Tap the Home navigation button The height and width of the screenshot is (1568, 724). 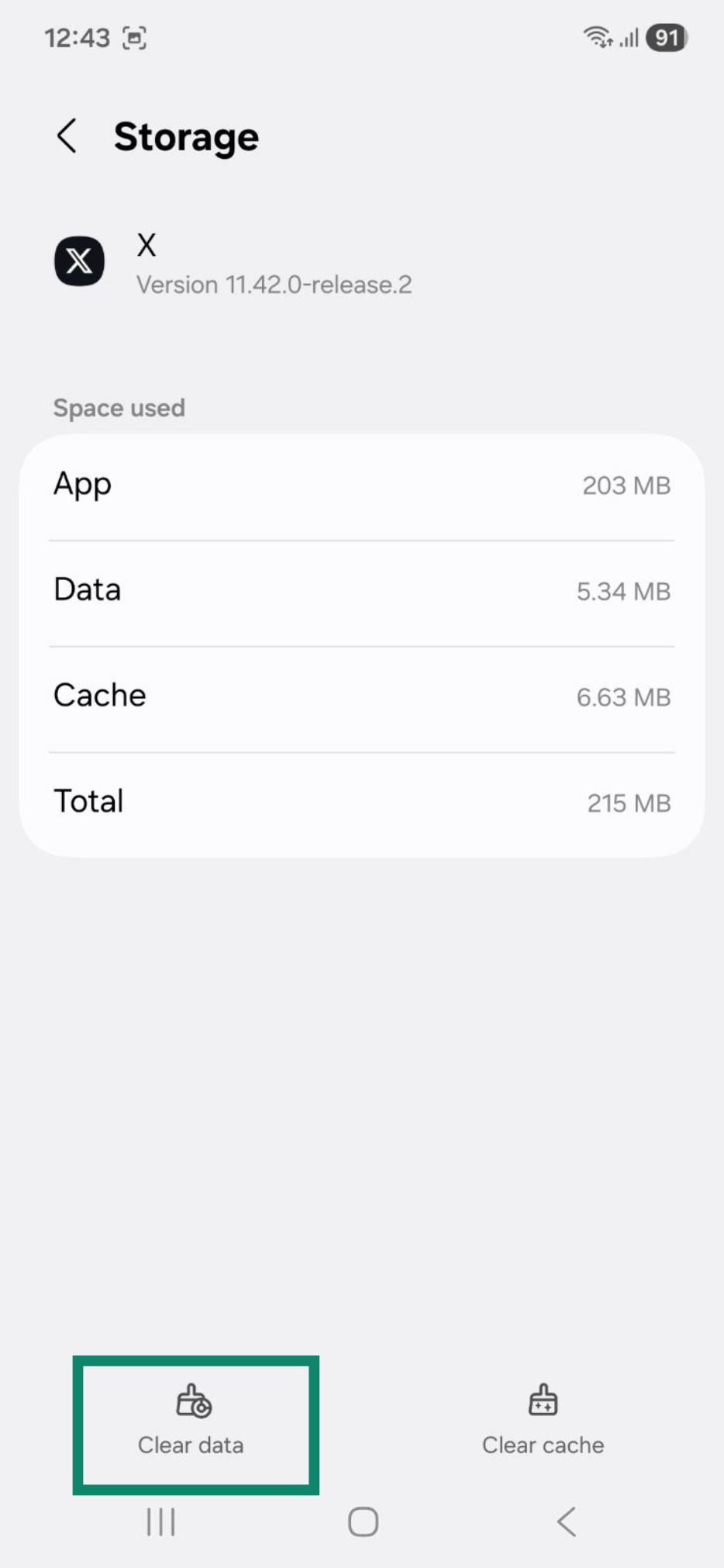point(361,1521)
